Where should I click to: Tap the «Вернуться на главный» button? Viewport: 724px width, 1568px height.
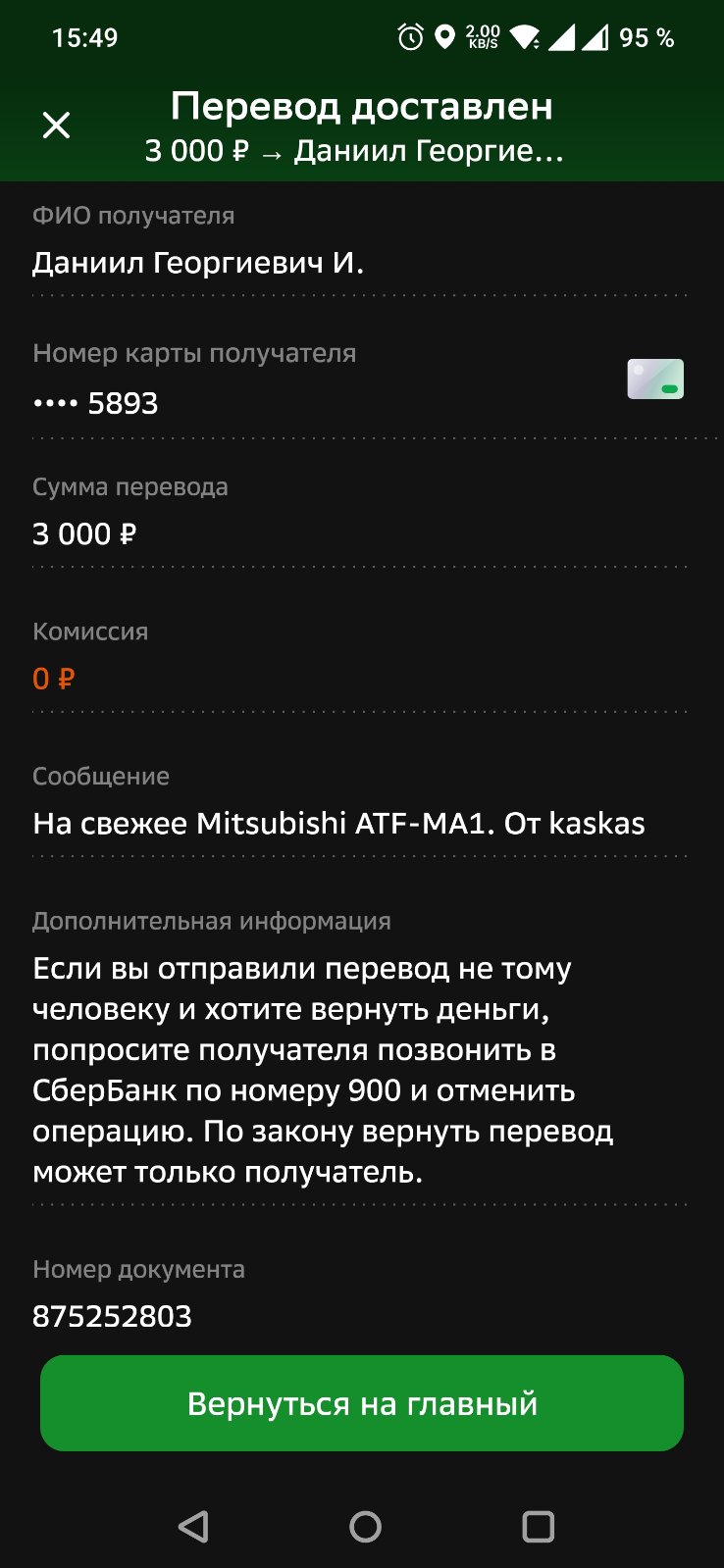pyautogui.click(x=362, y=1403)
